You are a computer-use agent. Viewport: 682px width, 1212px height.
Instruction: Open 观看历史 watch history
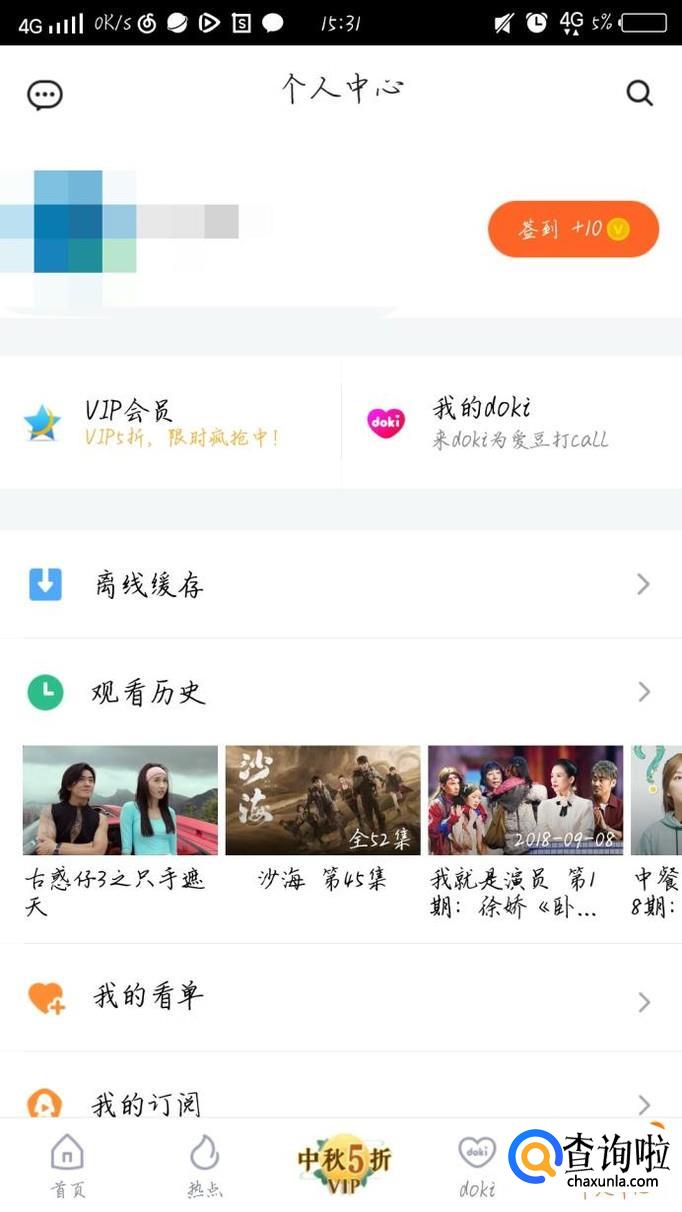coord(340,692)
